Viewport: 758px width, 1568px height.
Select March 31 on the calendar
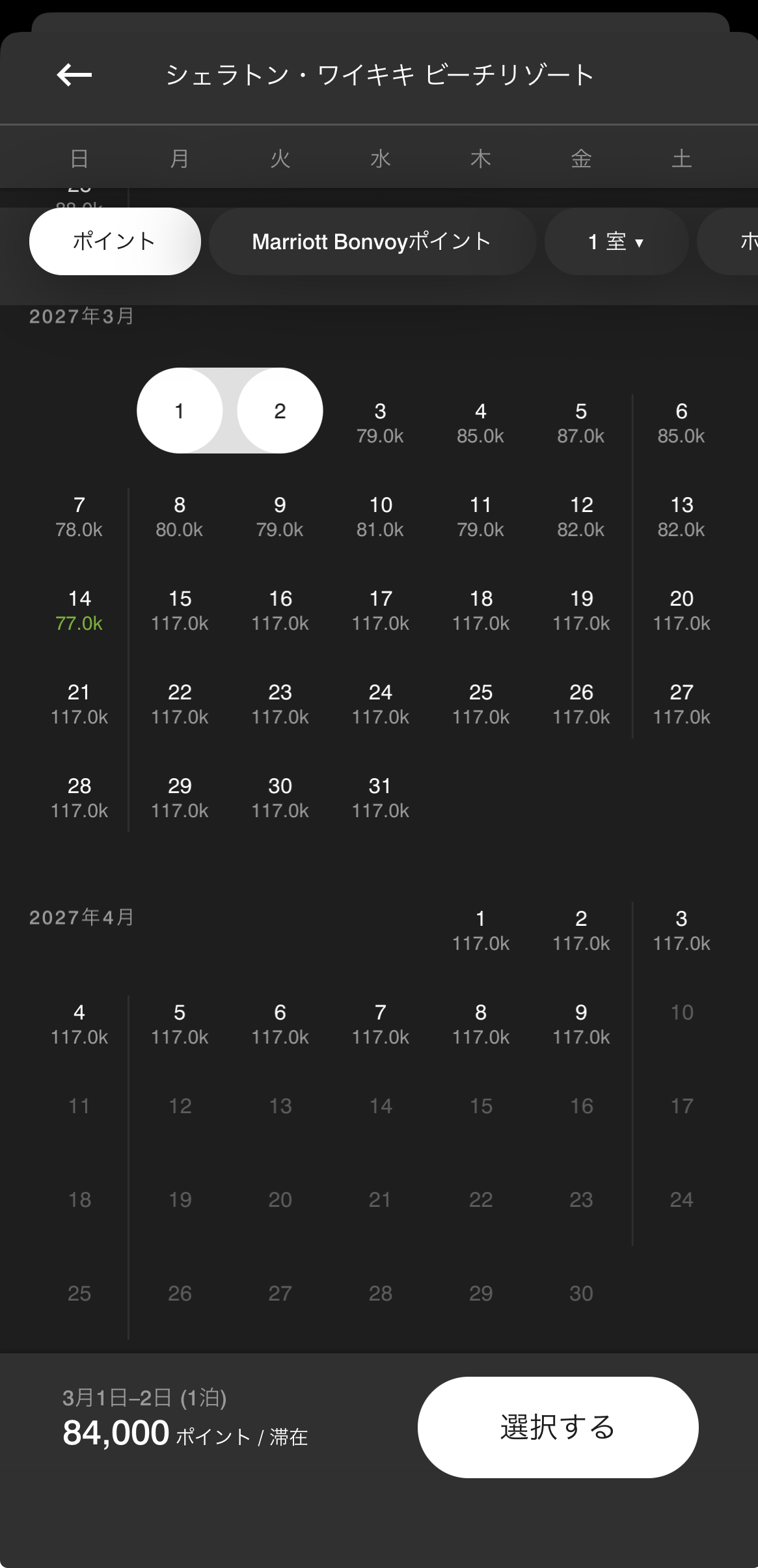coord(380,797)
